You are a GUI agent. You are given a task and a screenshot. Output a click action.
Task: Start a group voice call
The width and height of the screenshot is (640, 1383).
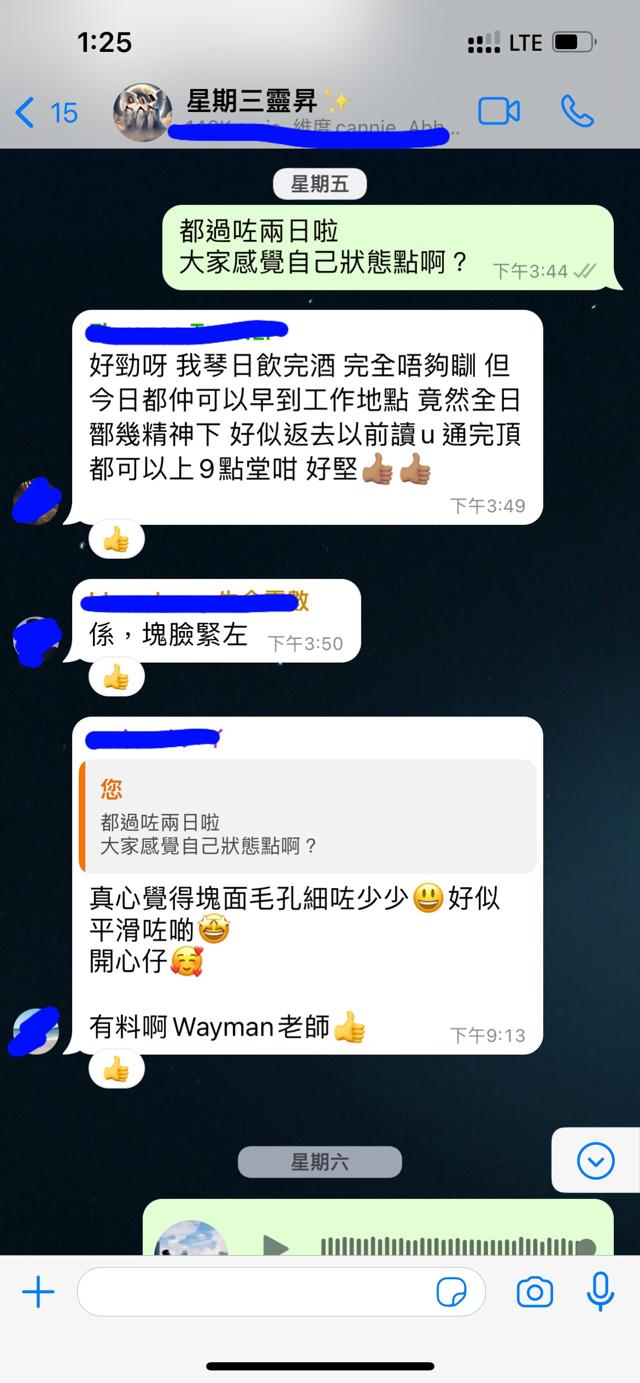[577, 111]
